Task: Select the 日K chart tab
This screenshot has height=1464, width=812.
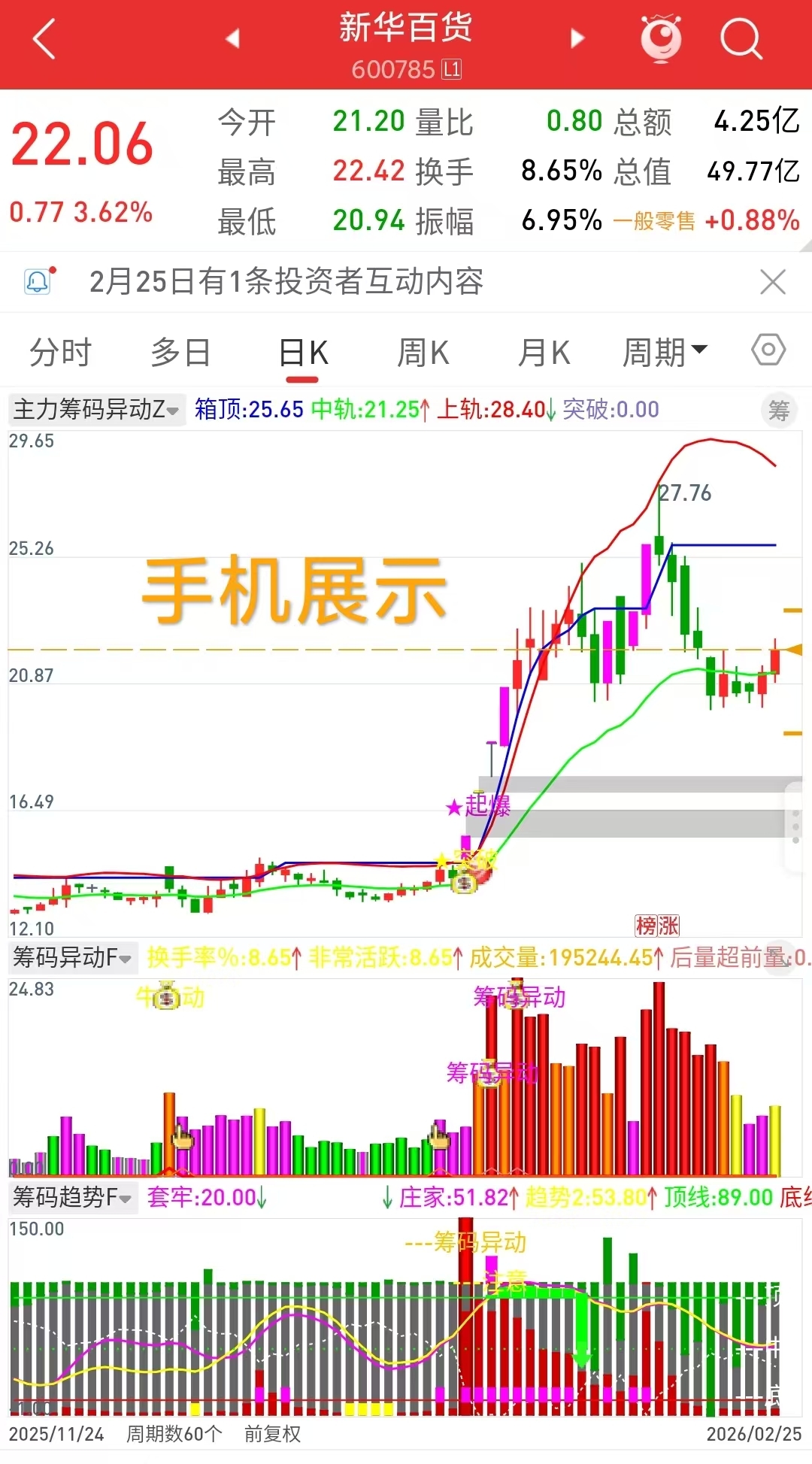Action: point(304,352)
